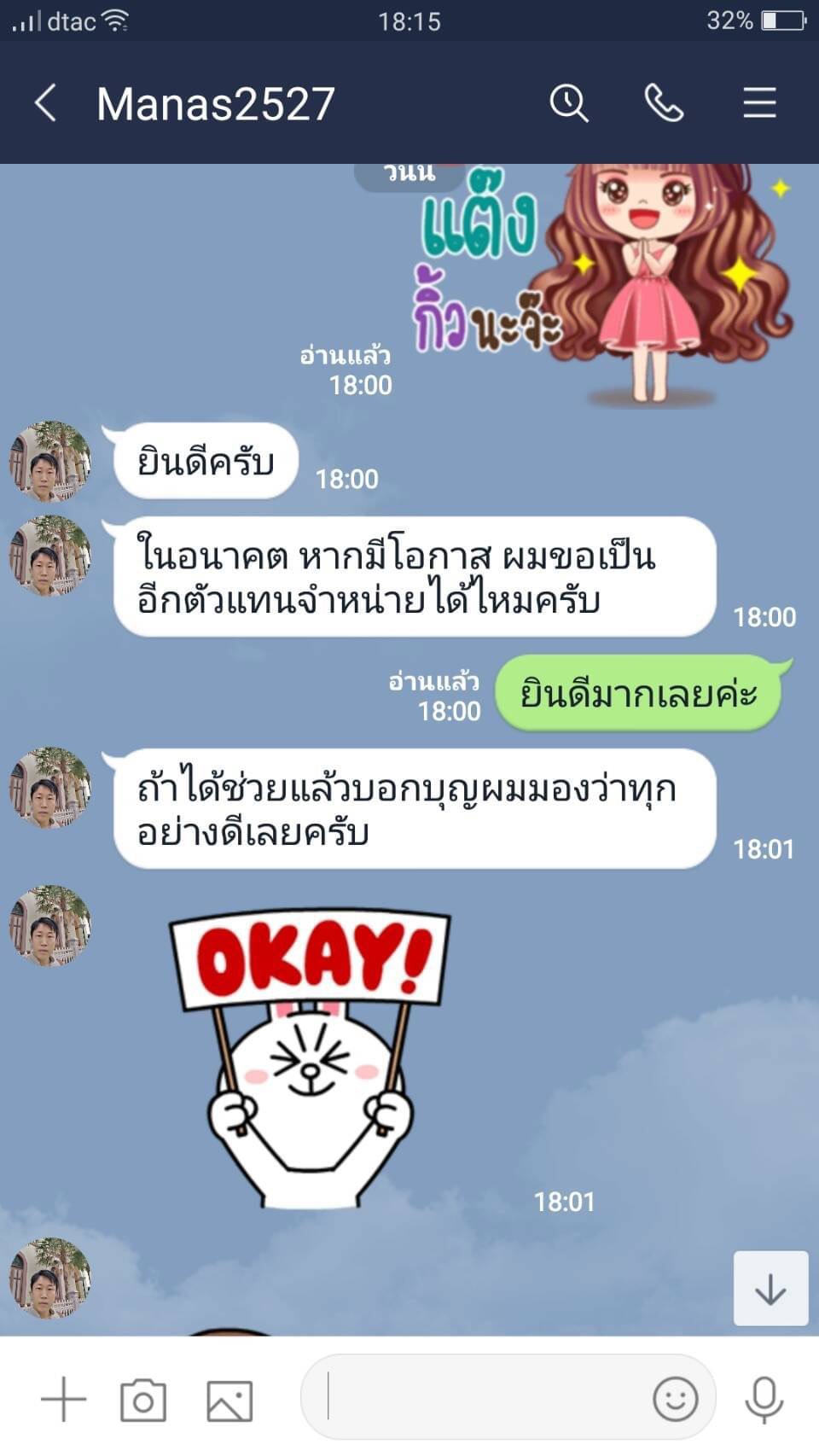Viewport: 819px width, 1456px height.
Task: Open the plus attachment options
Action: coord(64,1401)
